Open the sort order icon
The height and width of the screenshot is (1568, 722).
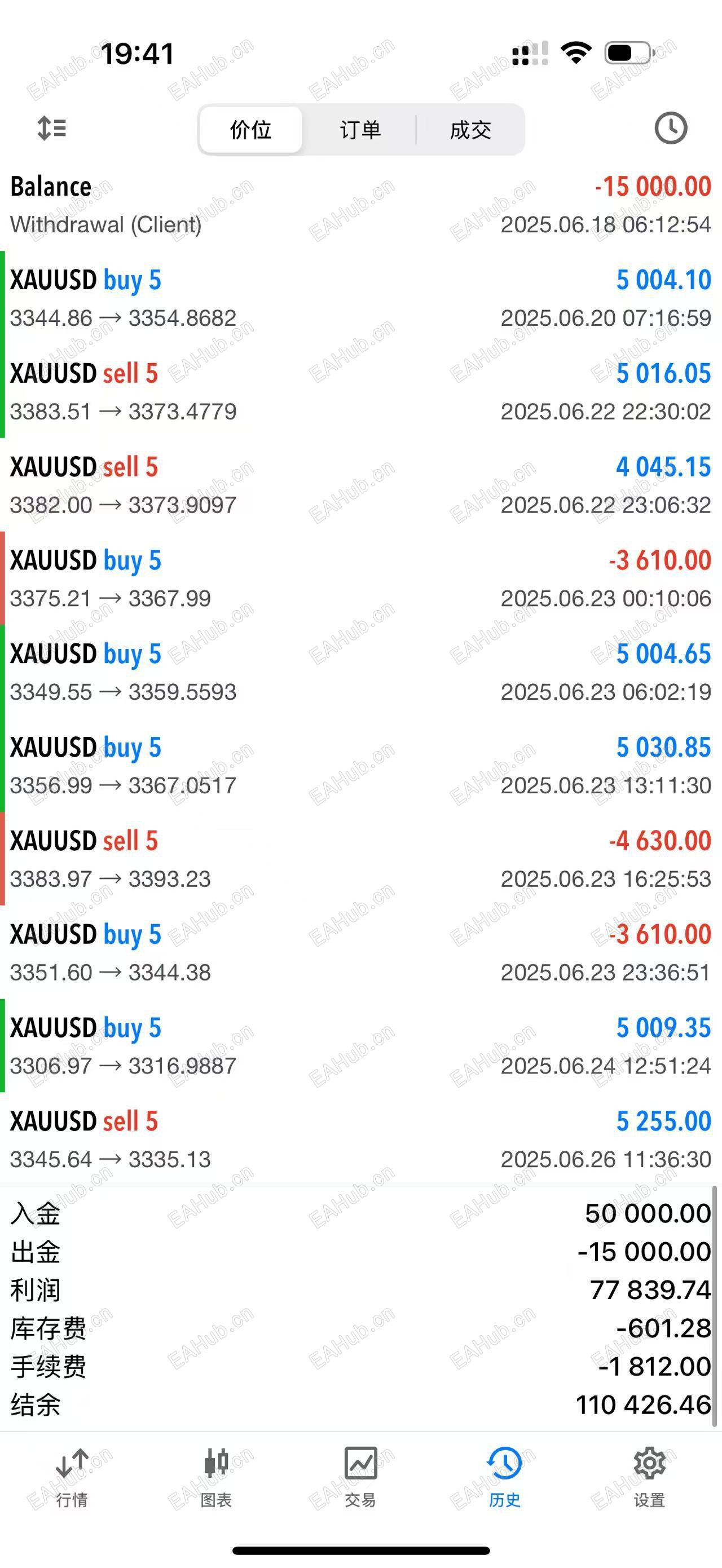pyautogui.click(x=52, y=129)
